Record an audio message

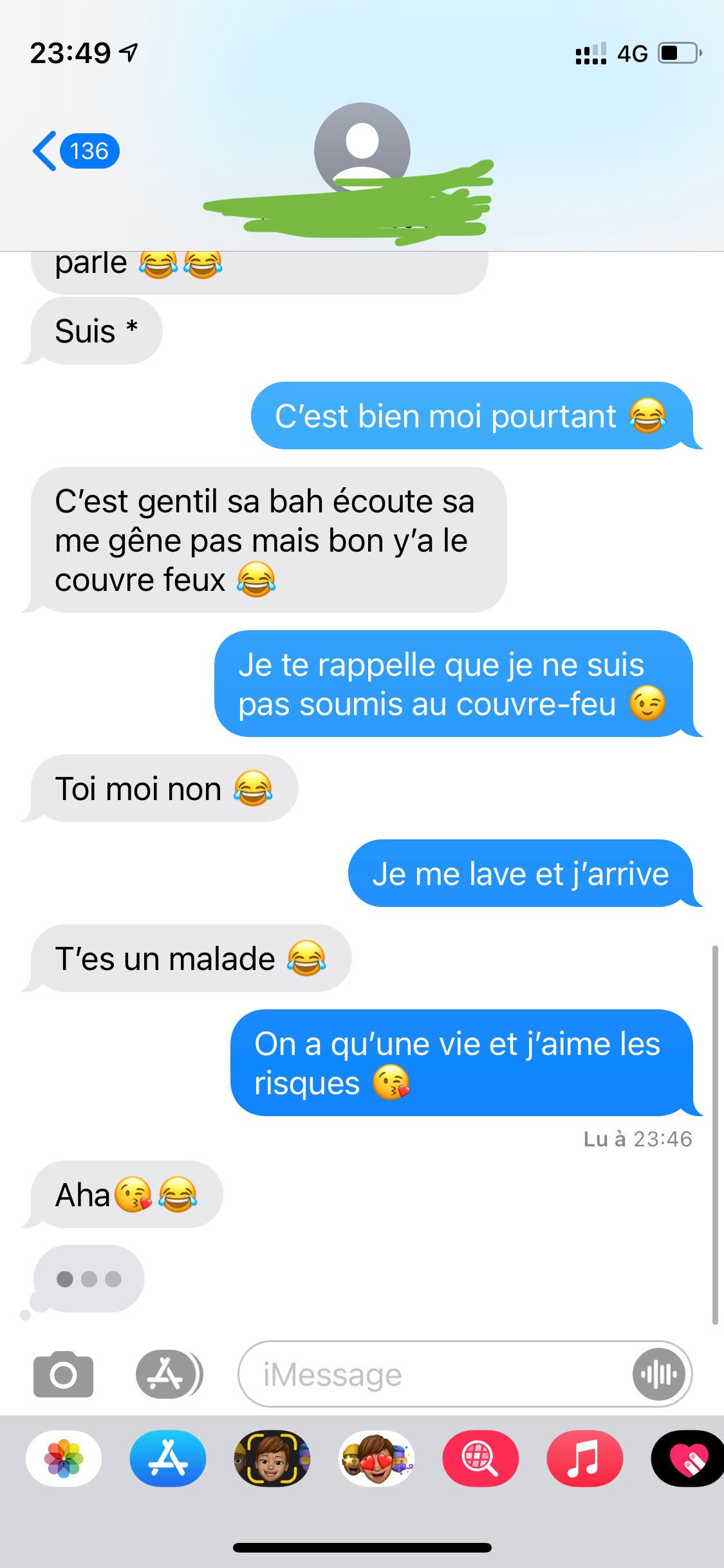(x=658, y=1374)
